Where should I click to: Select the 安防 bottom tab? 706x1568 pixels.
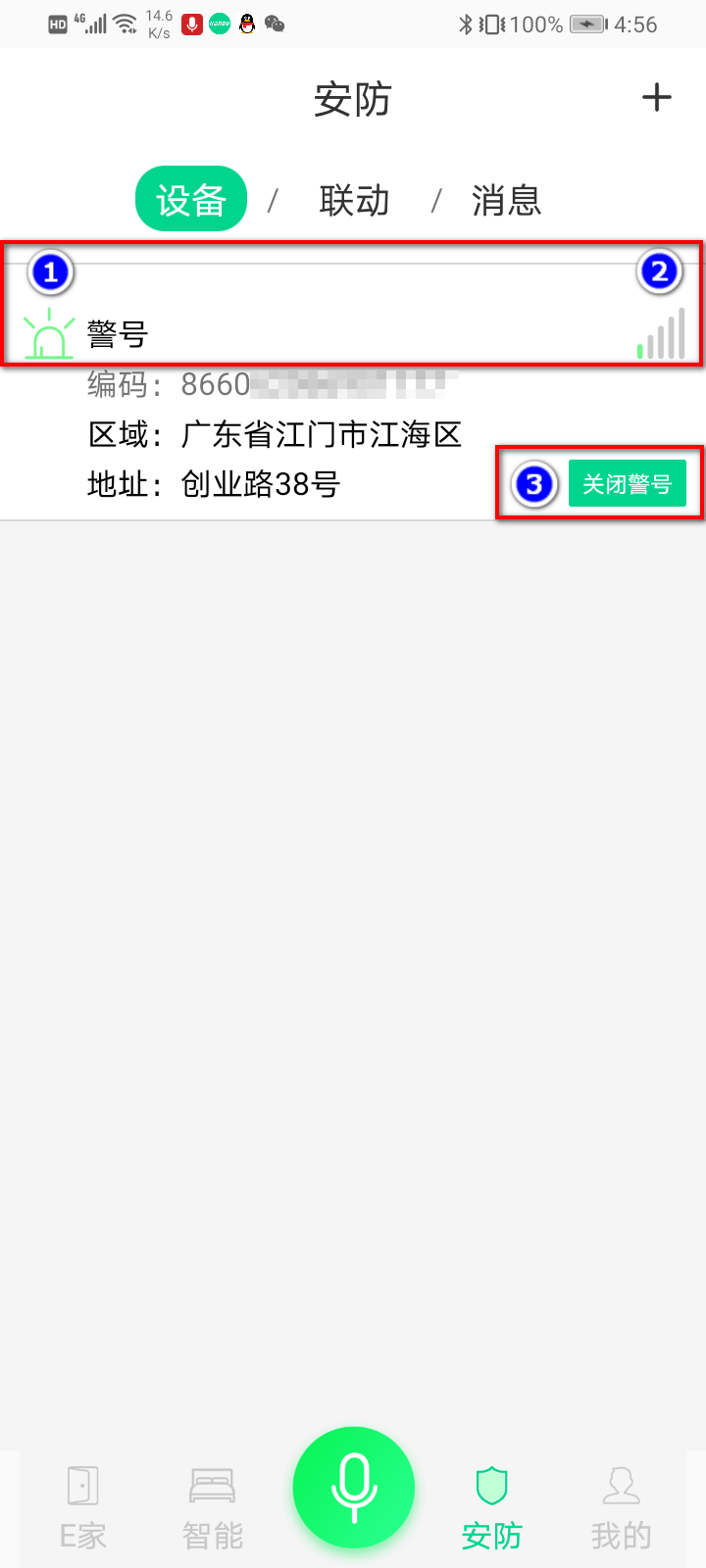point(491,1507)
